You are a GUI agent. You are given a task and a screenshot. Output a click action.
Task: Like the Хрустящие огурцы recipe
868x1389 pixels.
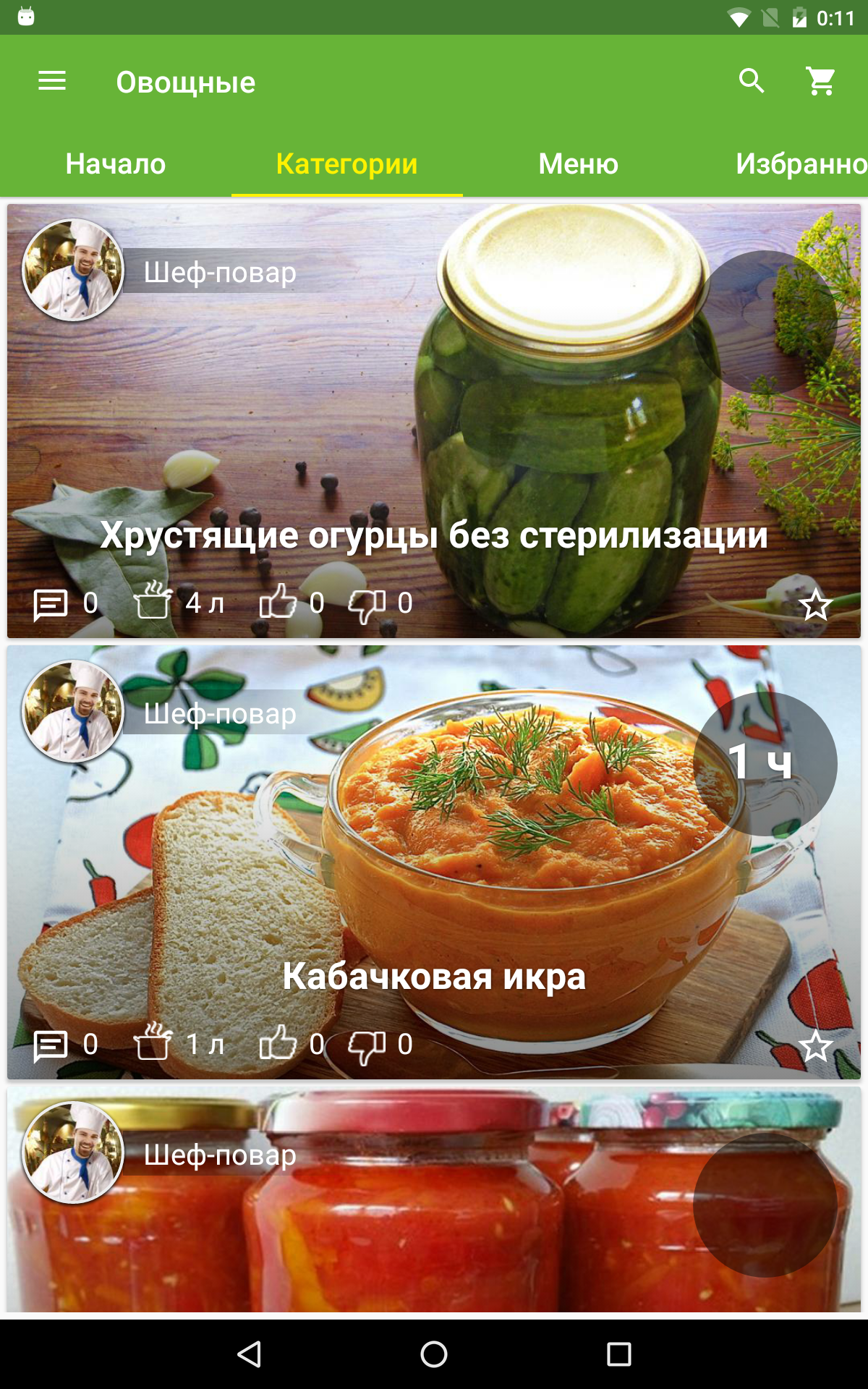point(278,602)
